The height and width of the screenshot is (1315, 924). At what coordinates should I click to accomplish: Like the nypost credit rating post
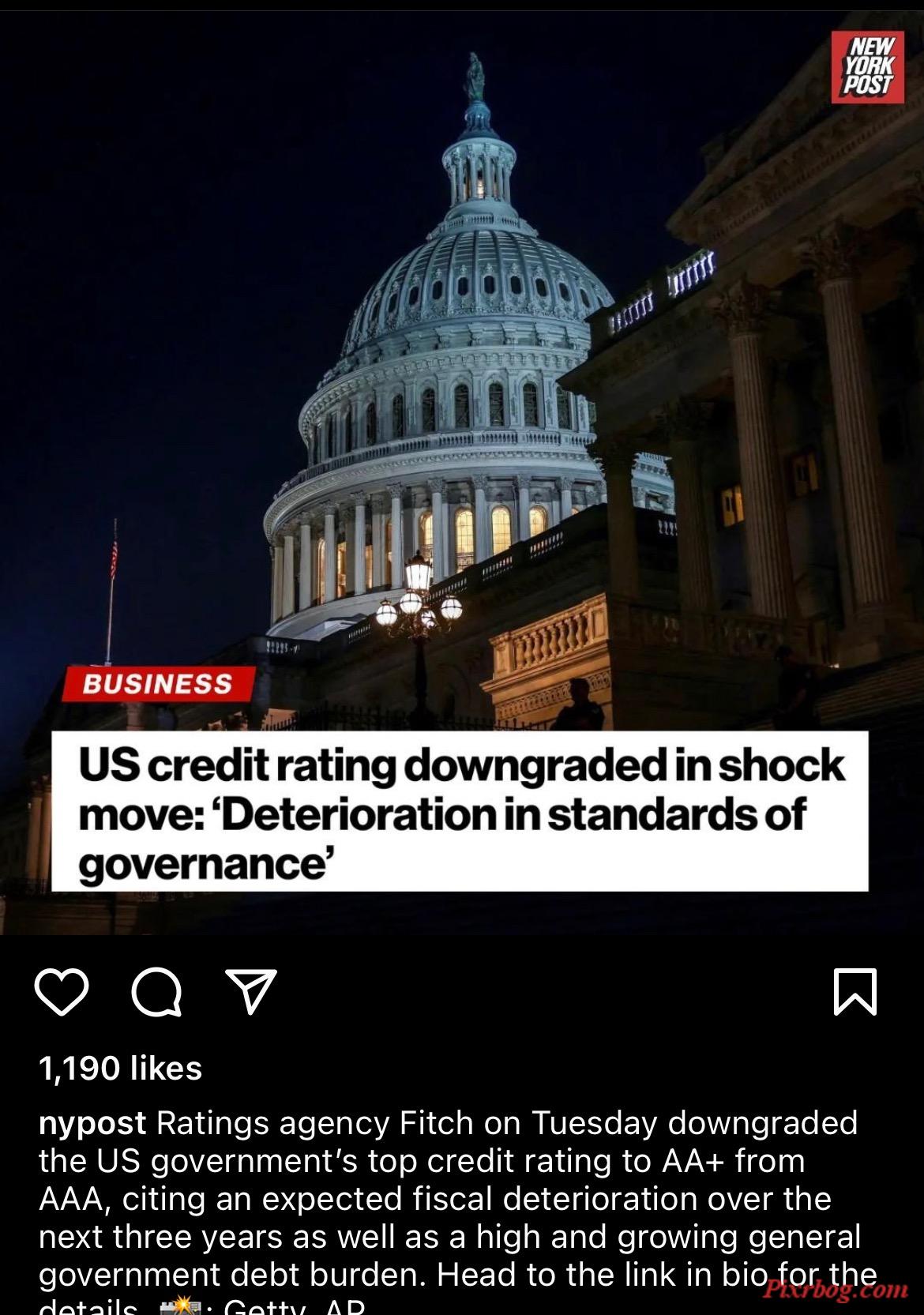point(62,992)
